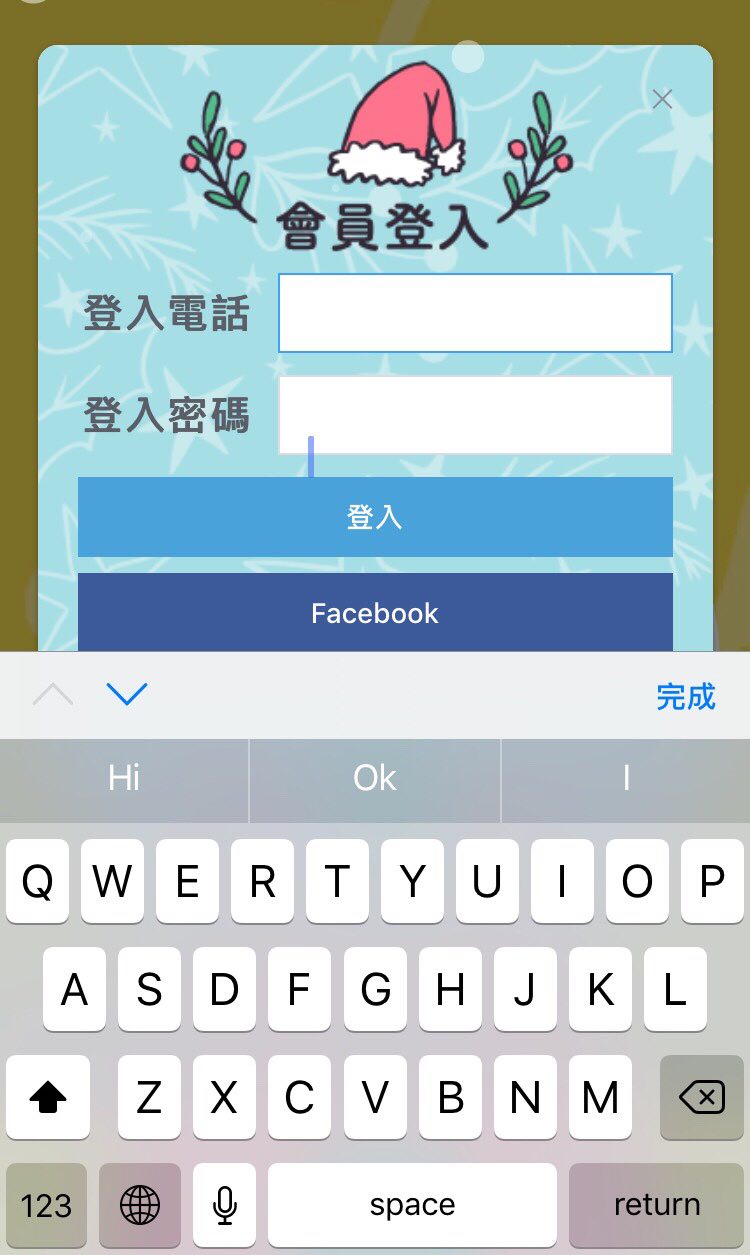Start dictation with the microphone key
Image resolution: width=750 pixels, height=1255 pixels.
pos(225,1205)
